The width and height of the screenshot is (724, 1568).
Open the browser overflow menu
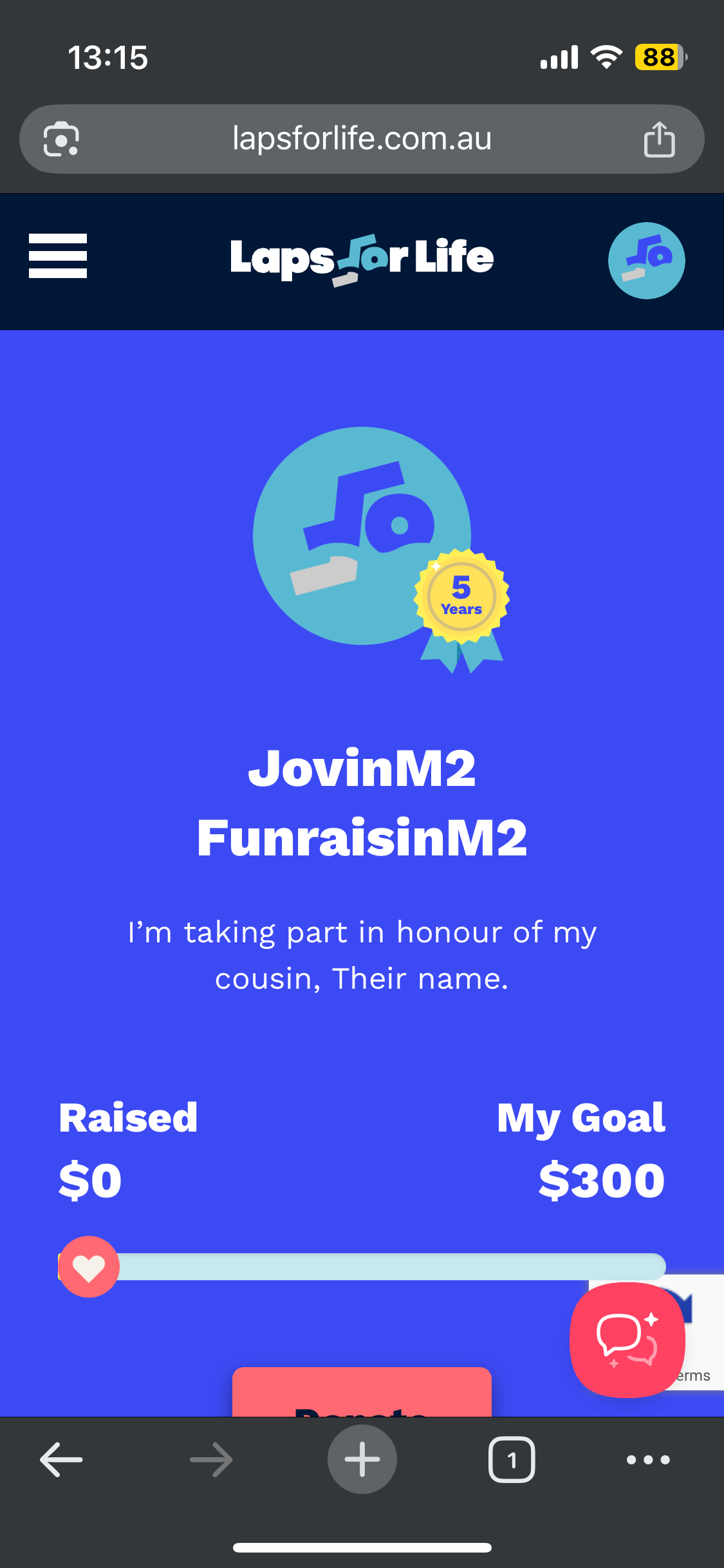pyautogui.click(x=648, y=1459)
